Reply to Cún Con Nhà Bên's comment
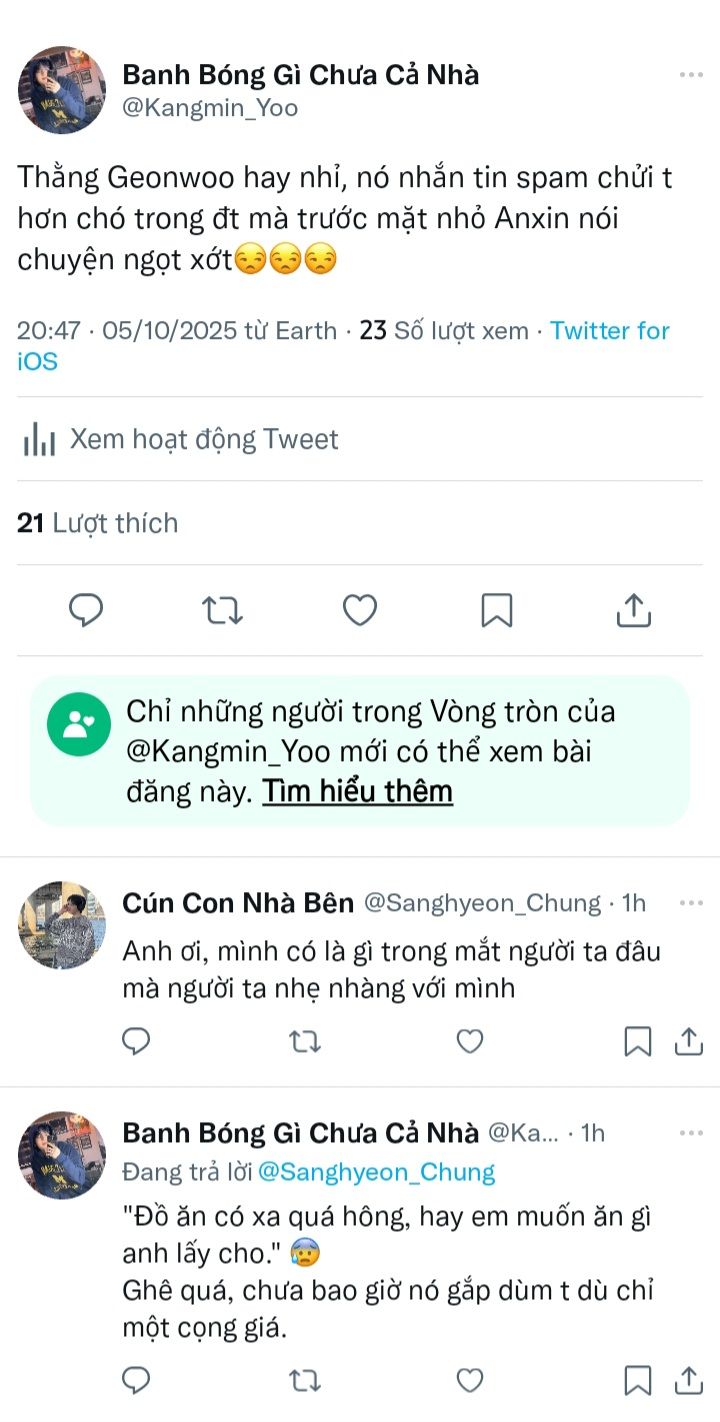The width and height of the screenshot is (720, 1422). [x=136, y=1042]
